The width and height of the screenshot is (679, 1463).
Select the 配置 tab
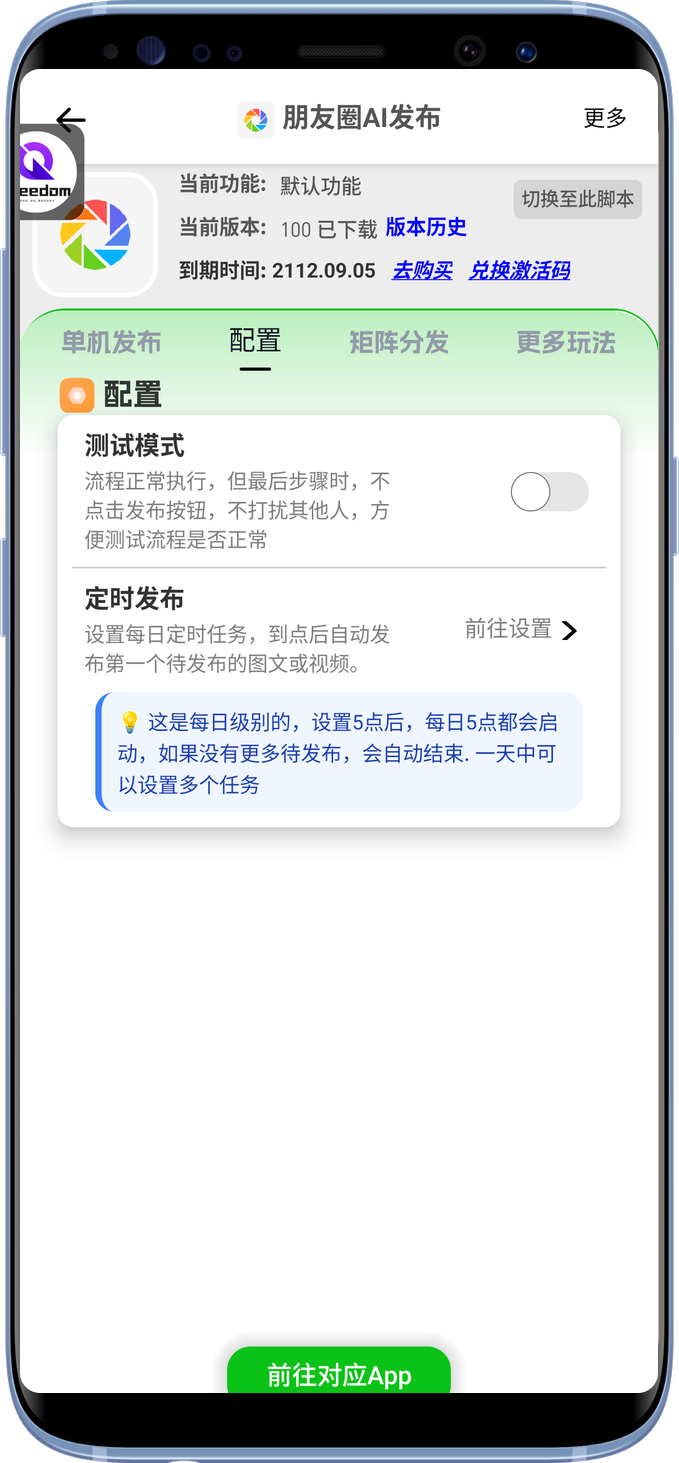coord(255,342)
